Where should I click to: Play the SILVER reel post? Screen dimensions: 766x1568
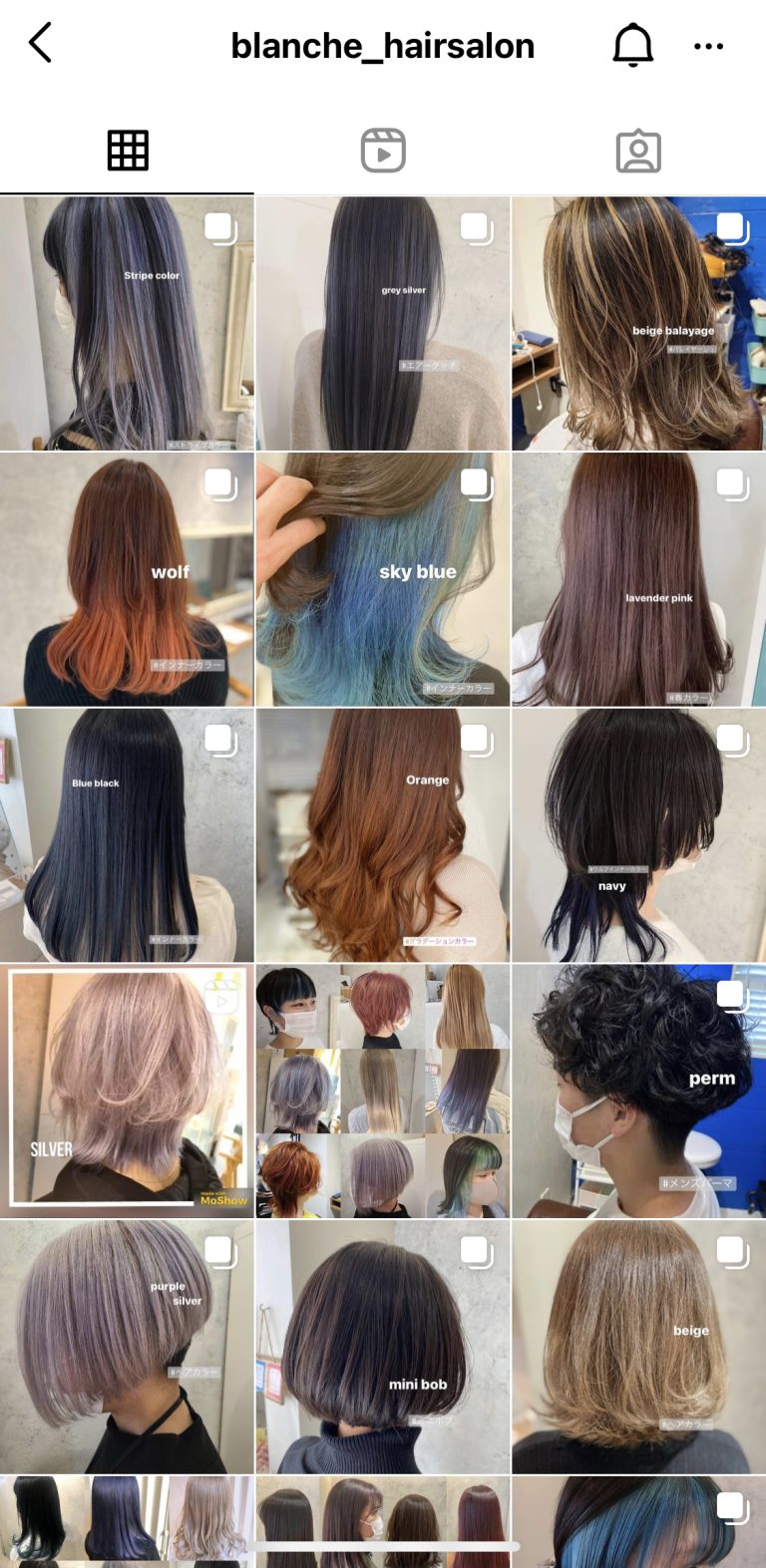127,1091
